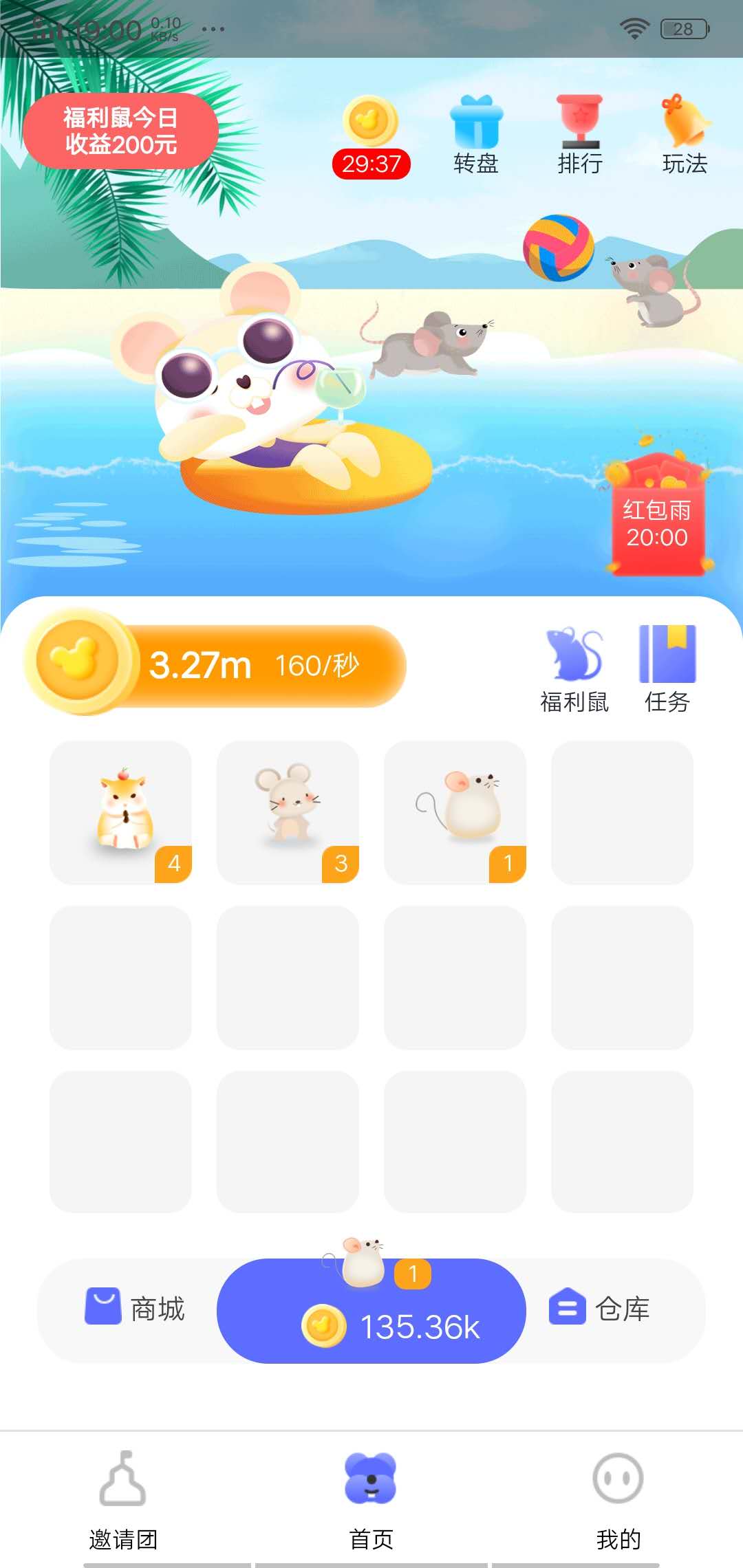Viewport: 743px width, 1568px height.
Task: Select the level 1 mouse in the grid
Action: tap(455, 812)
